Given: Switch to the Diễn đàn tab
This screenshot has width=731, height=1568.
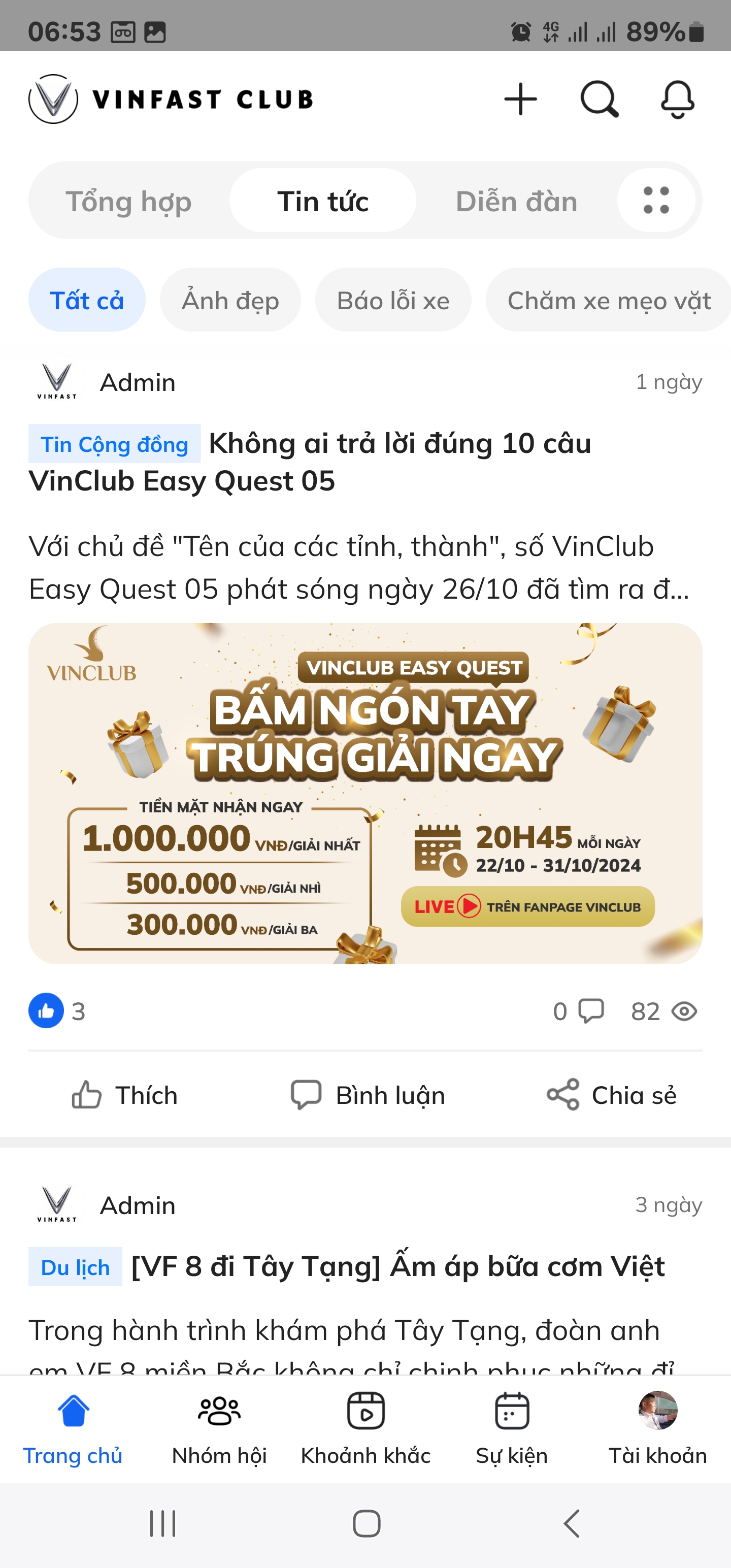Looking at the screenshot, I should point(516,202).
